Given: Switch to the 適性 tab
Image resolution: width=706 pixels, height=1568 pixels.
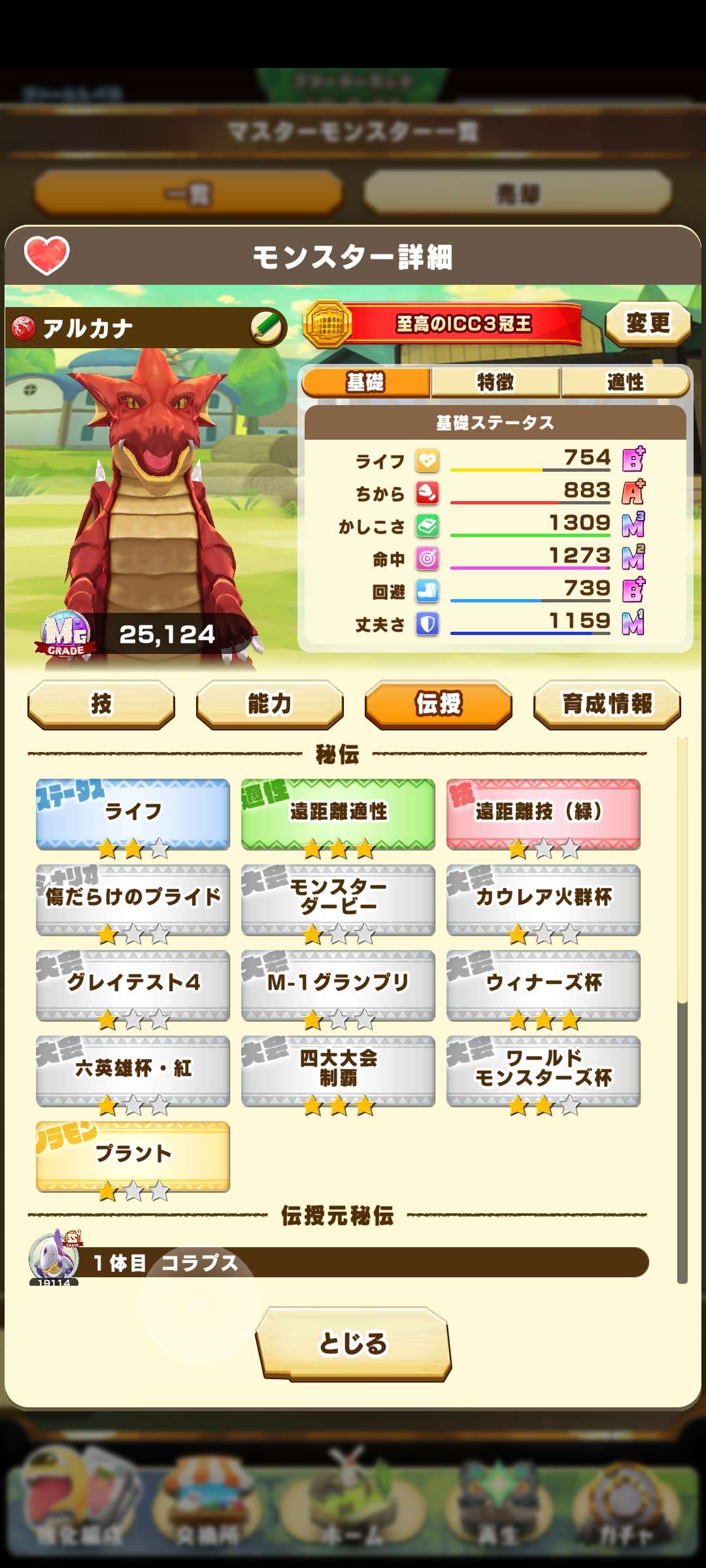Looking at the screenshot, I should coord(625,382).
